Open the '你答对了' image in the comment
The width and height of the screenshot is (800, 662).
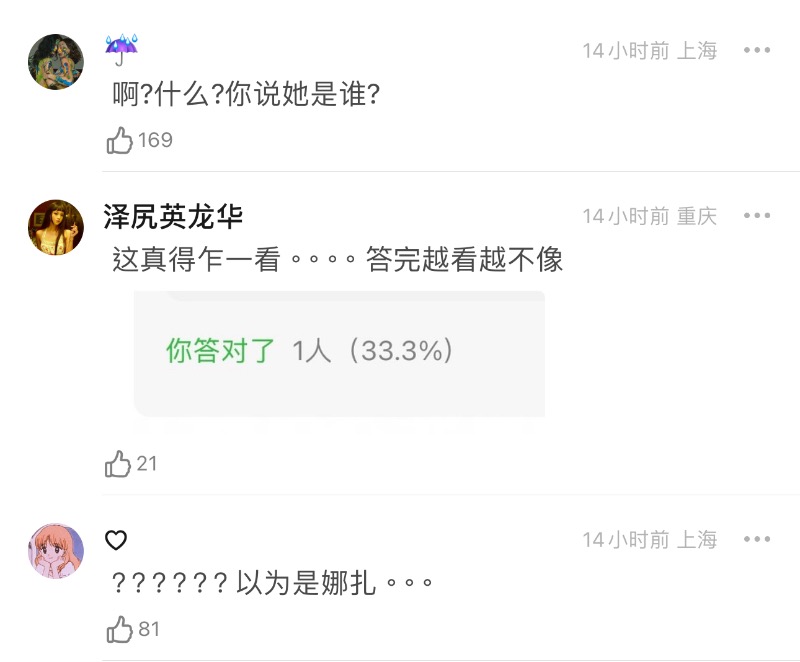click(340, 353)
